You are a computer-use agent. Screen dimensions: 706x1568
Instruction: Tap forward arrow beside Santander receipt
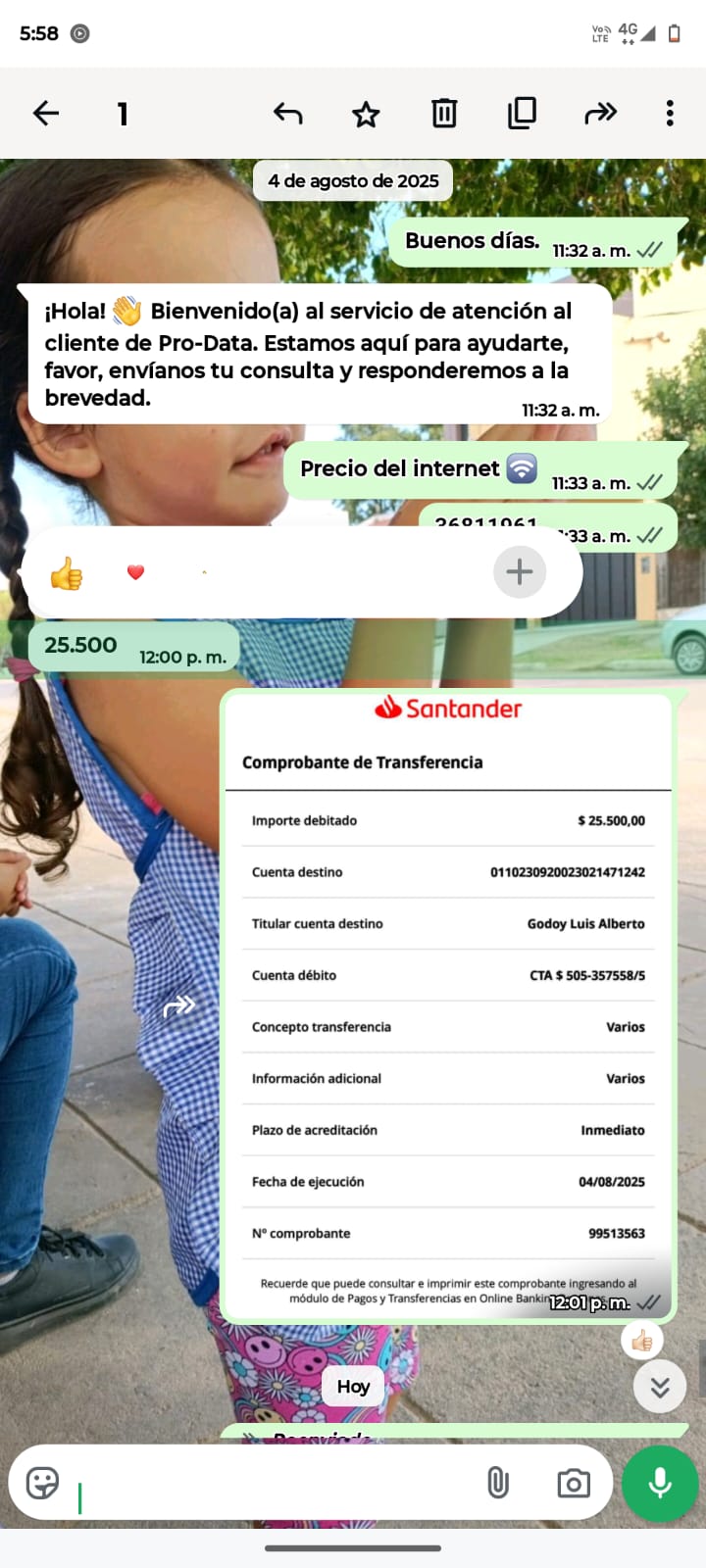pos(179,1005)
